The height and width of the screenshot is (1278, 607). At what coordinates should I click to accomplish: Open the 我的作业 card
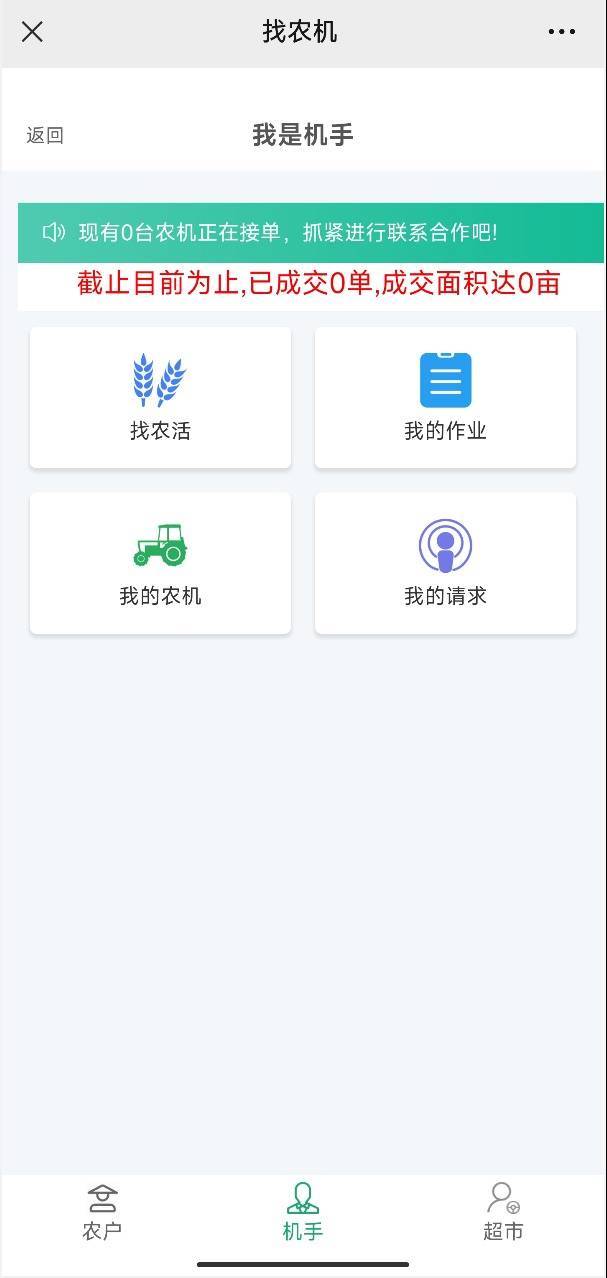click(x=445, y=398)
